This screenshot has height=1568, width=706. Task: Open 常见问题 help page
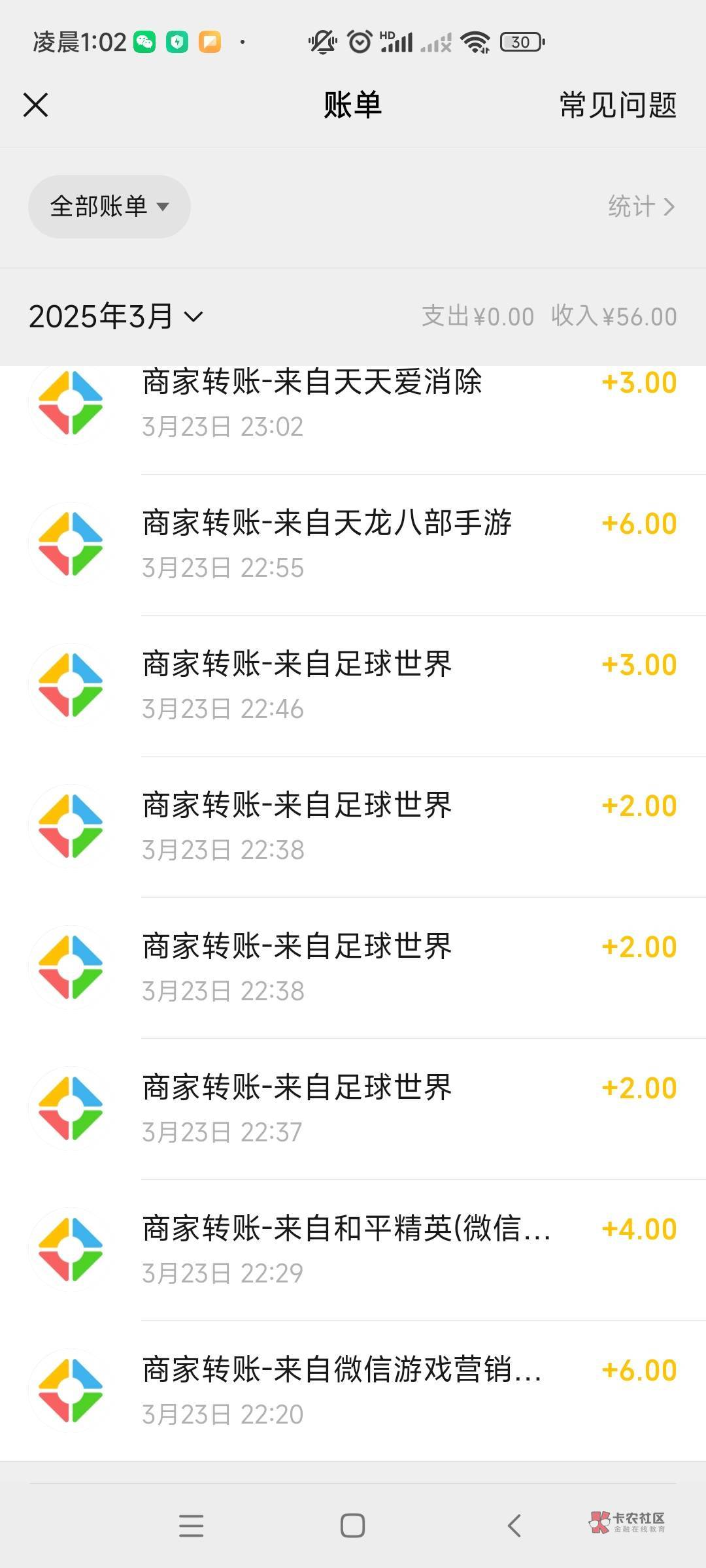[x=618, y=105]
